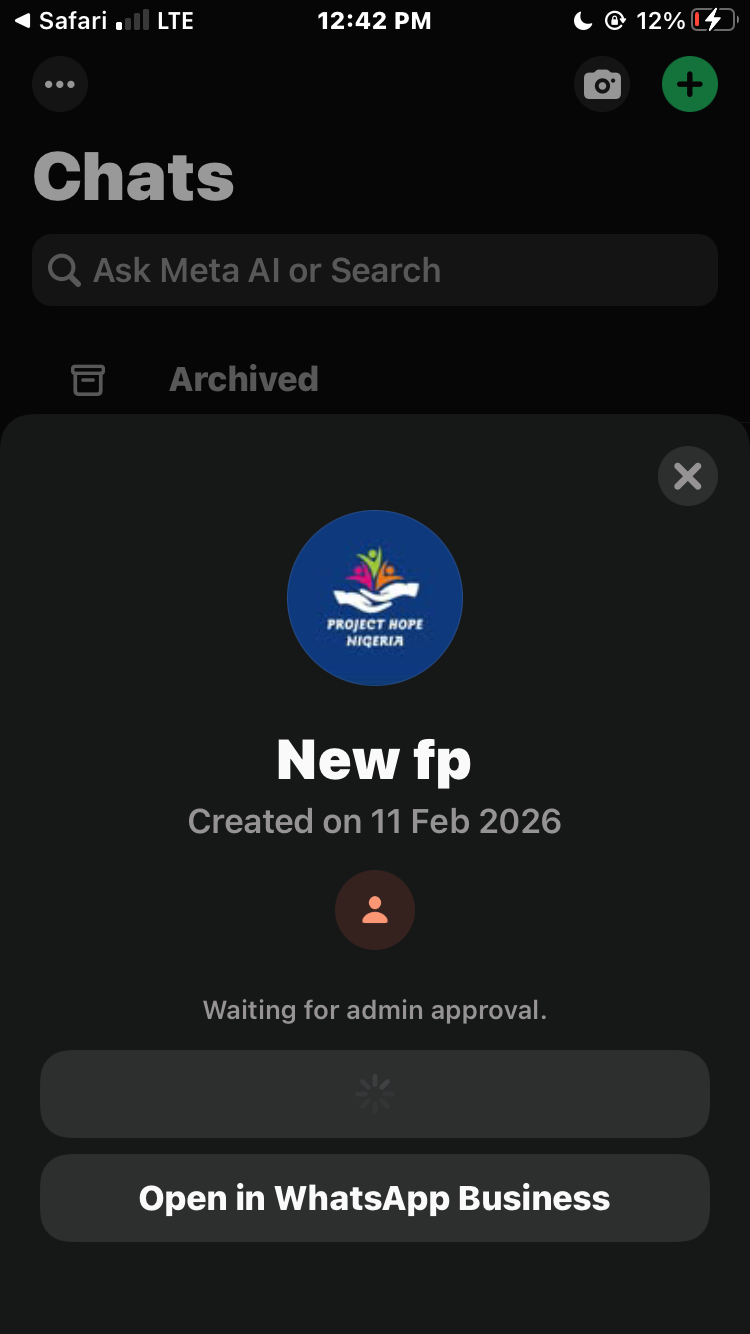Close the New fp group sheet
Image resolution: width=750 pixels, height=1334 pixels.
point(688,476)
